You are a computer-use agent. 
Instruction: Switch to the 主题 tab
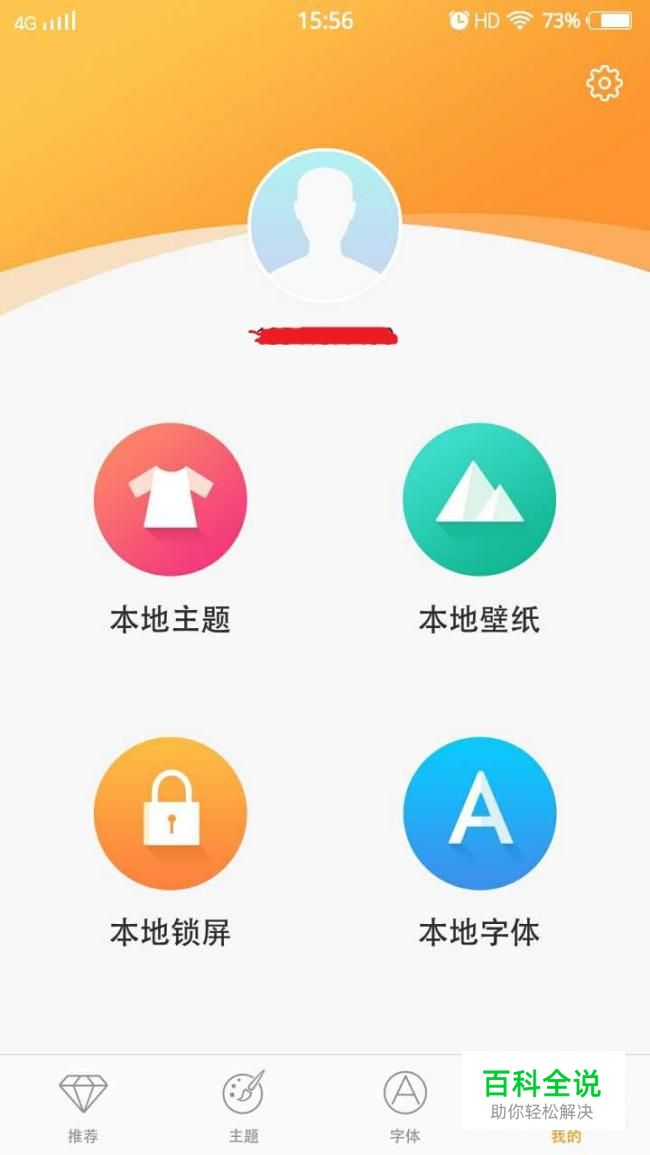[244, 1106]
